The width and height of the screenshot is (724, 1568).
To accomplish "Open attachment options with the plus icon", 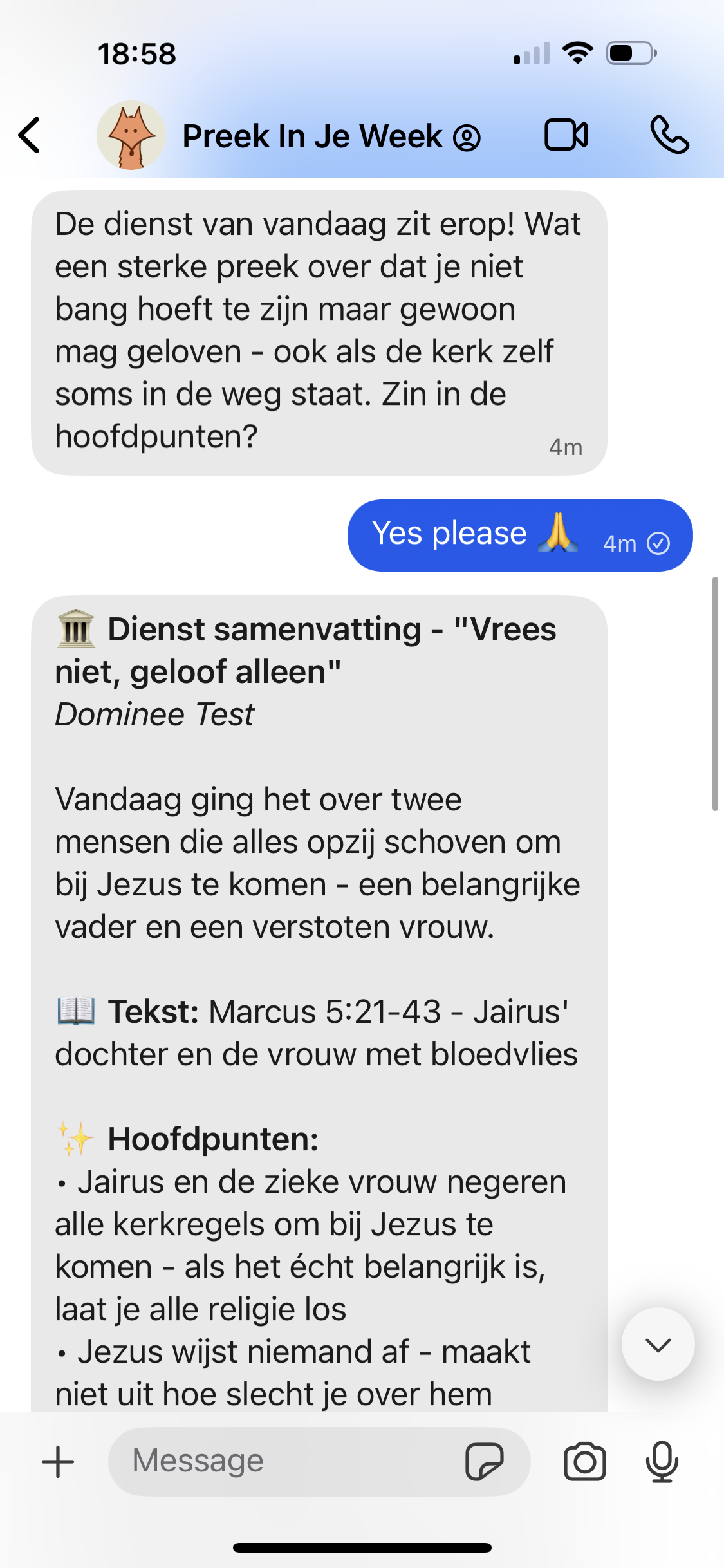I will tap(57, 1461).
